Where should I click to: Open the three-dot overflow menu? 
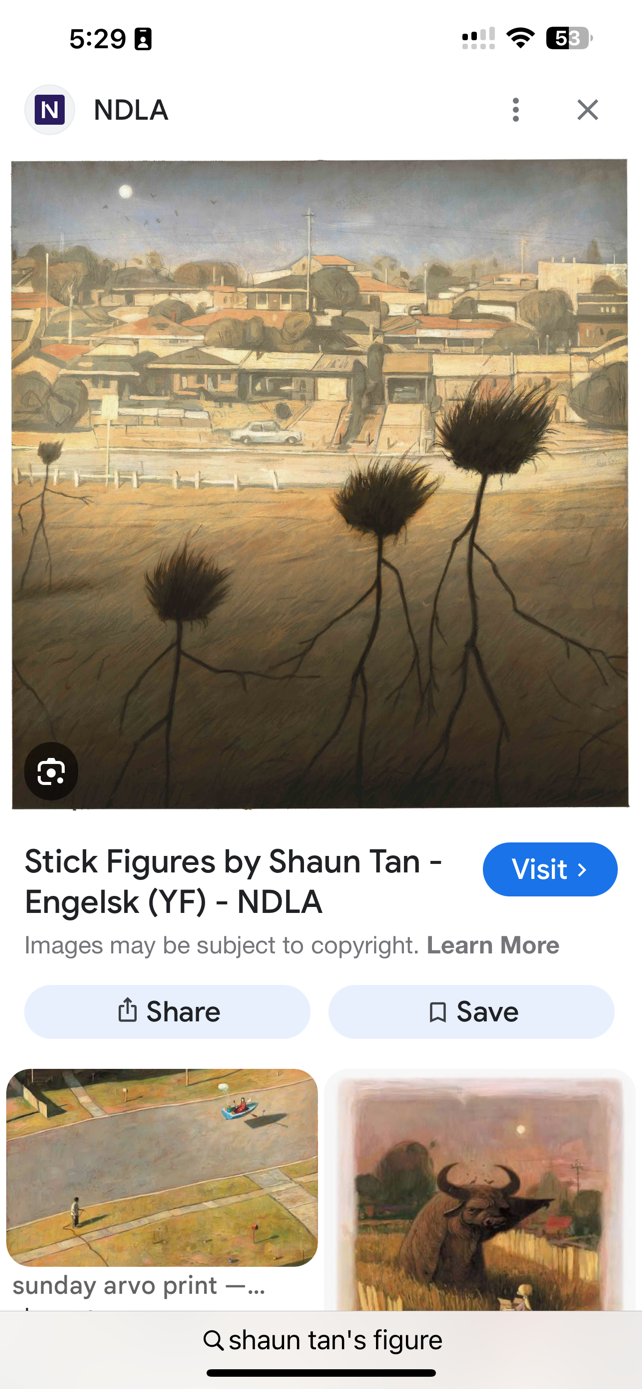[x=516, y=110]
